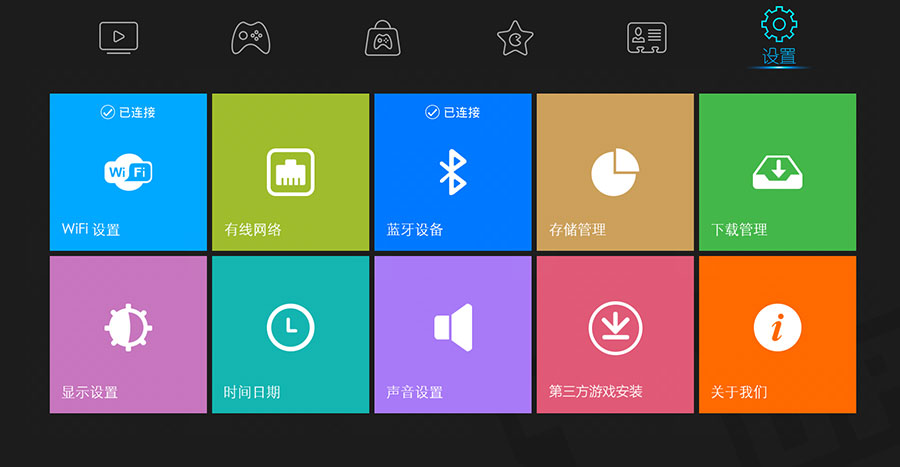The height and width of the screenshot is (467, 900).
Task: Open 声音设置 sound settings
Action: pyautogui.click(x=452, y=334)
